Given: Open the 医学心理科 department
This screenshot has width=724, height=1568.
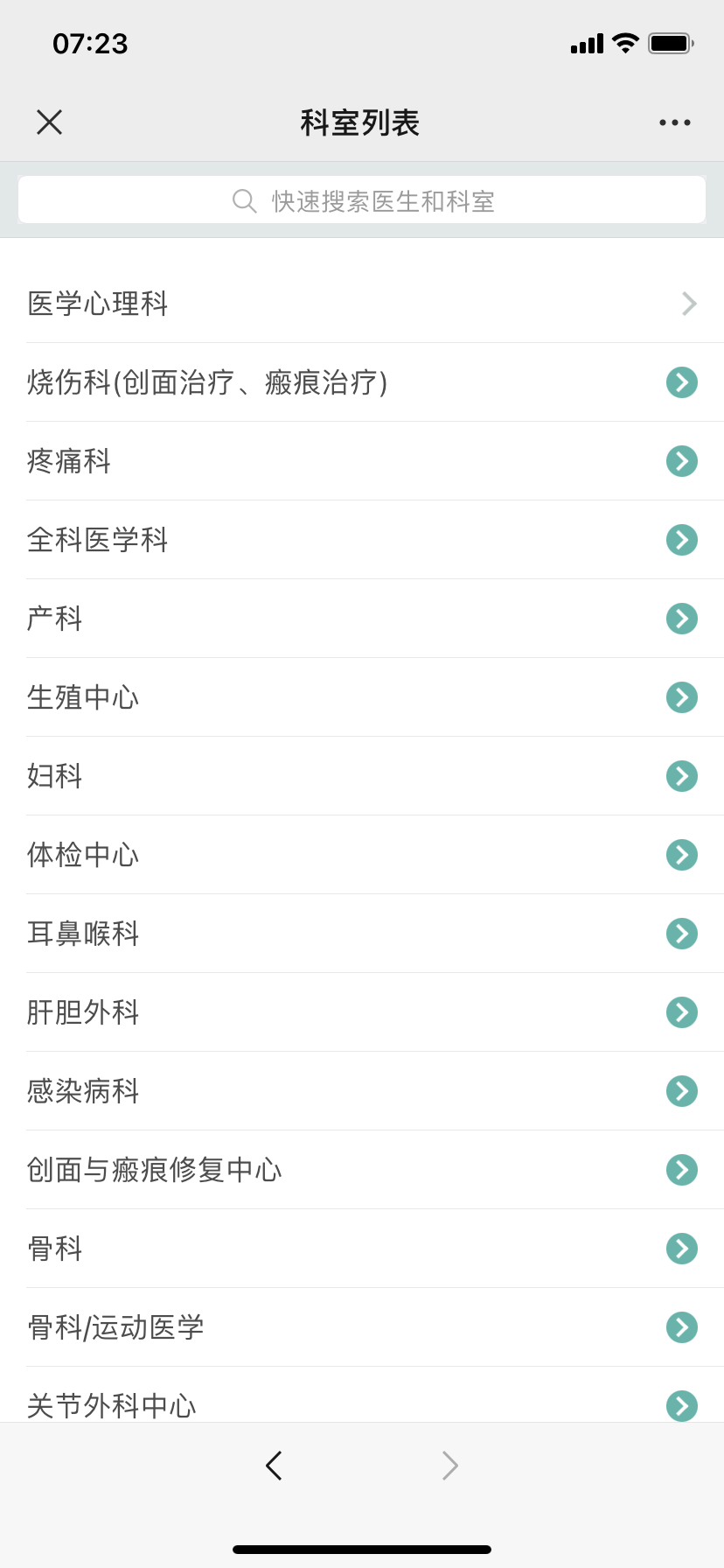Looking at the screenshot, I should (362, 304).
